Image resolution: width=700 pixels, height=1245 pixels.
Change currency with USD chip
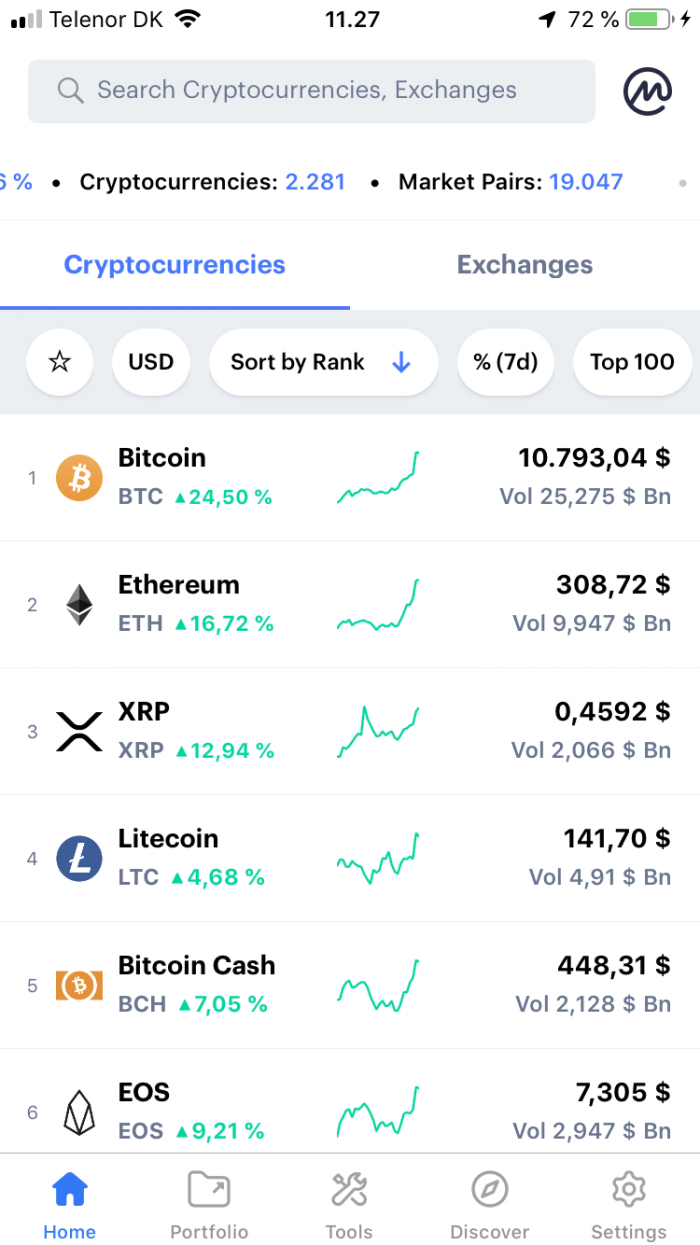pos(151,362)
